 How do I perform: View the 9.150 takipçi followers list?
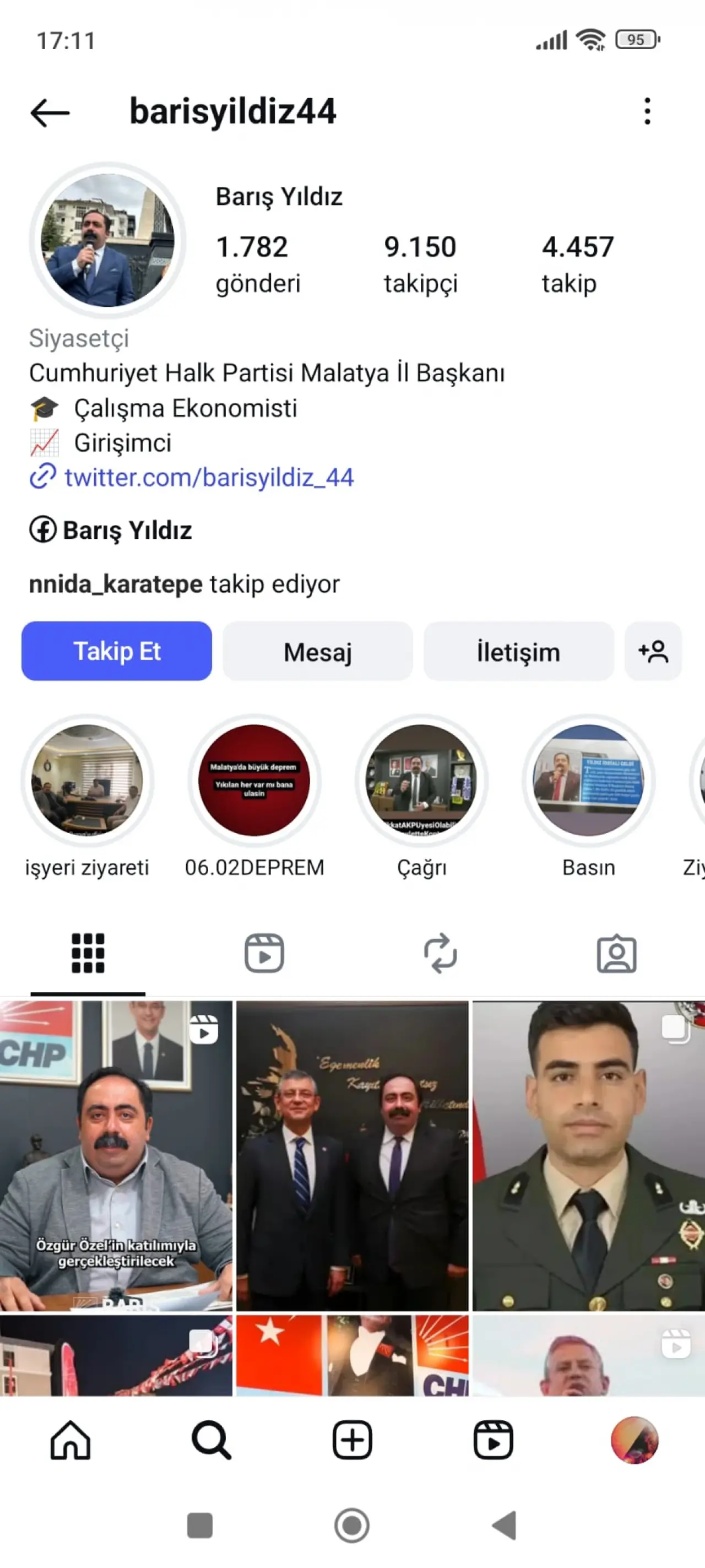420,264
